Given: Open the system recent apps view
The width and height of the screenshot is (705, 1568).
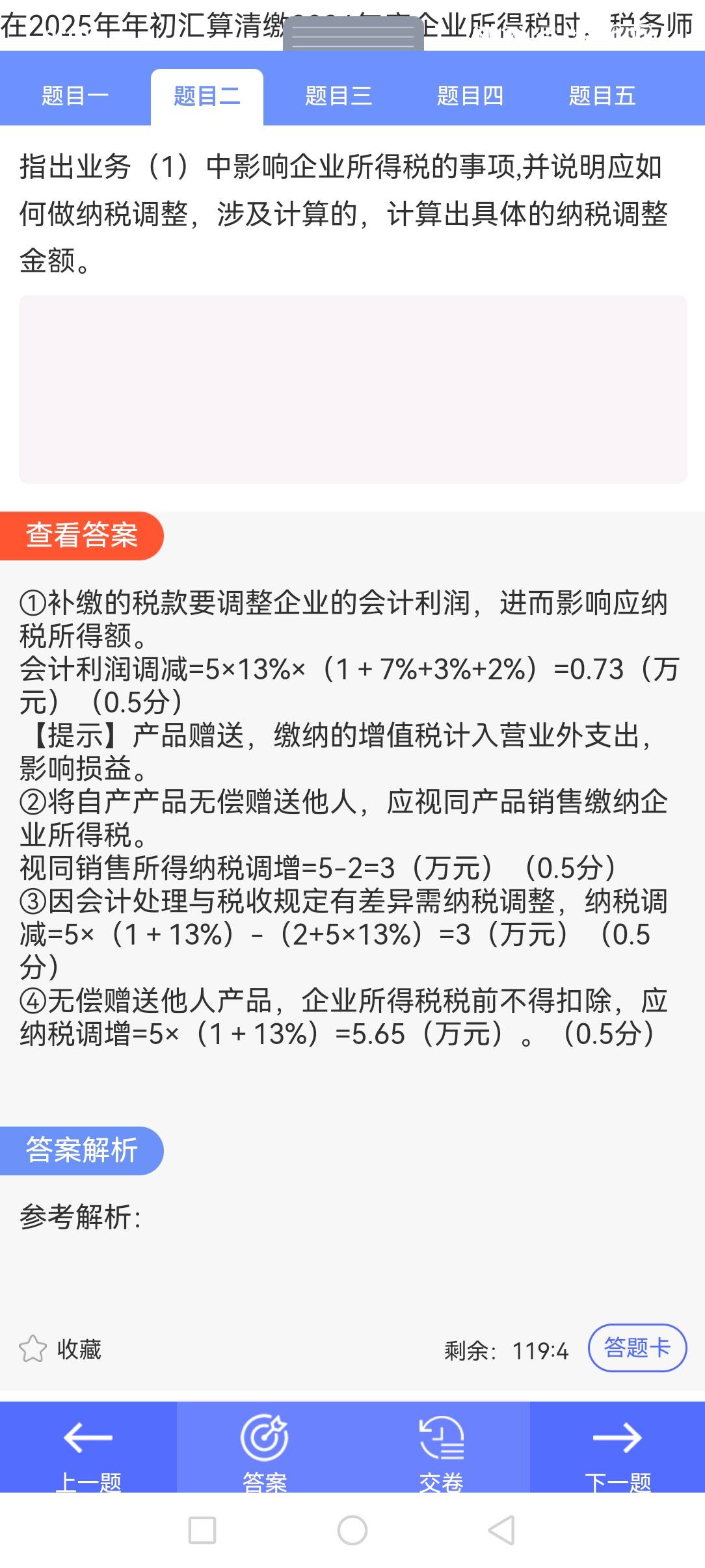Looking at the screenshot, I should (x=202, y=1530).
